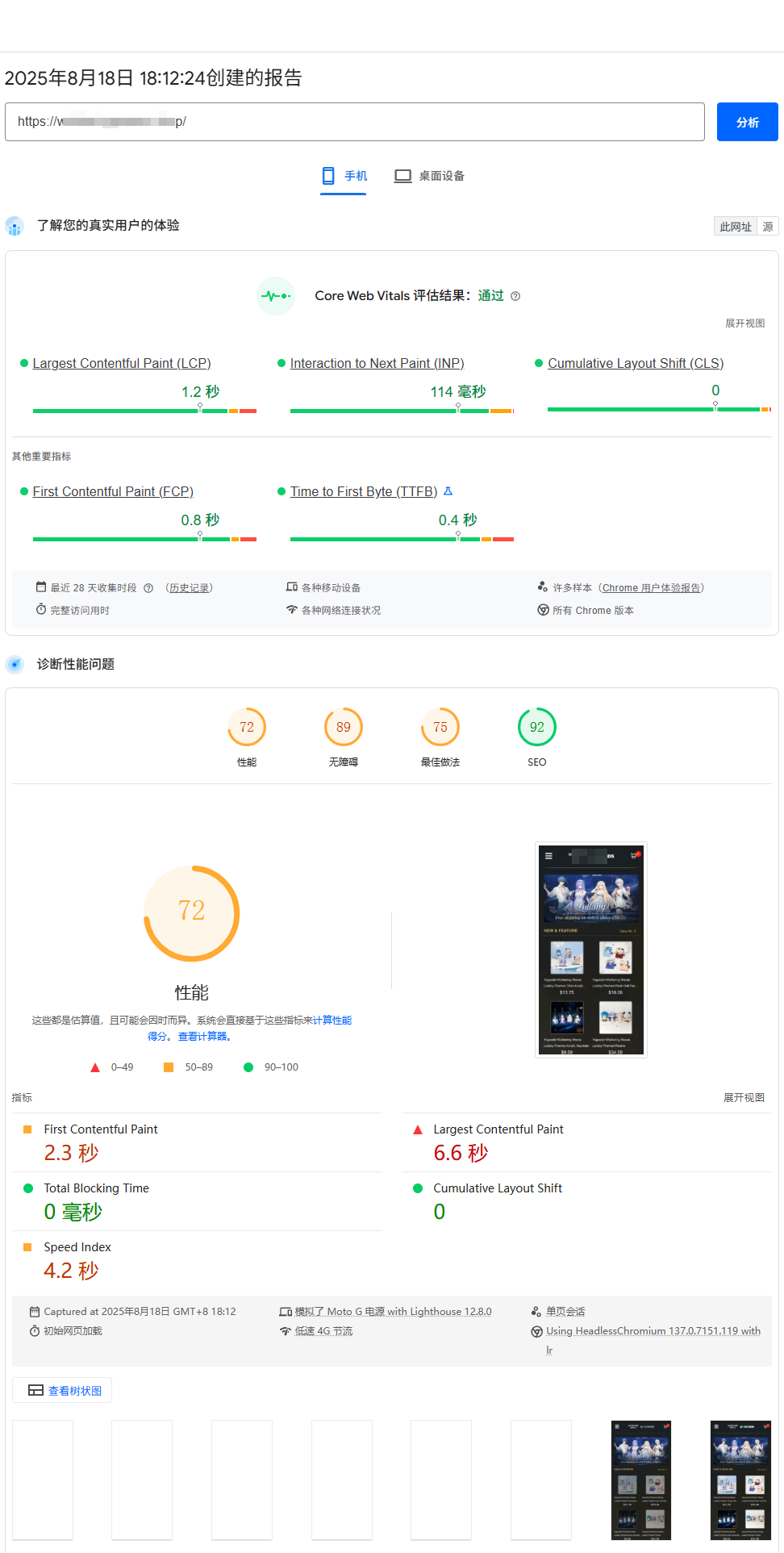Image resolution: width=784 pixels, height=1553 pixels.
Task: Jump to the SEO score 92 gauge
Action: pos(537,728)
